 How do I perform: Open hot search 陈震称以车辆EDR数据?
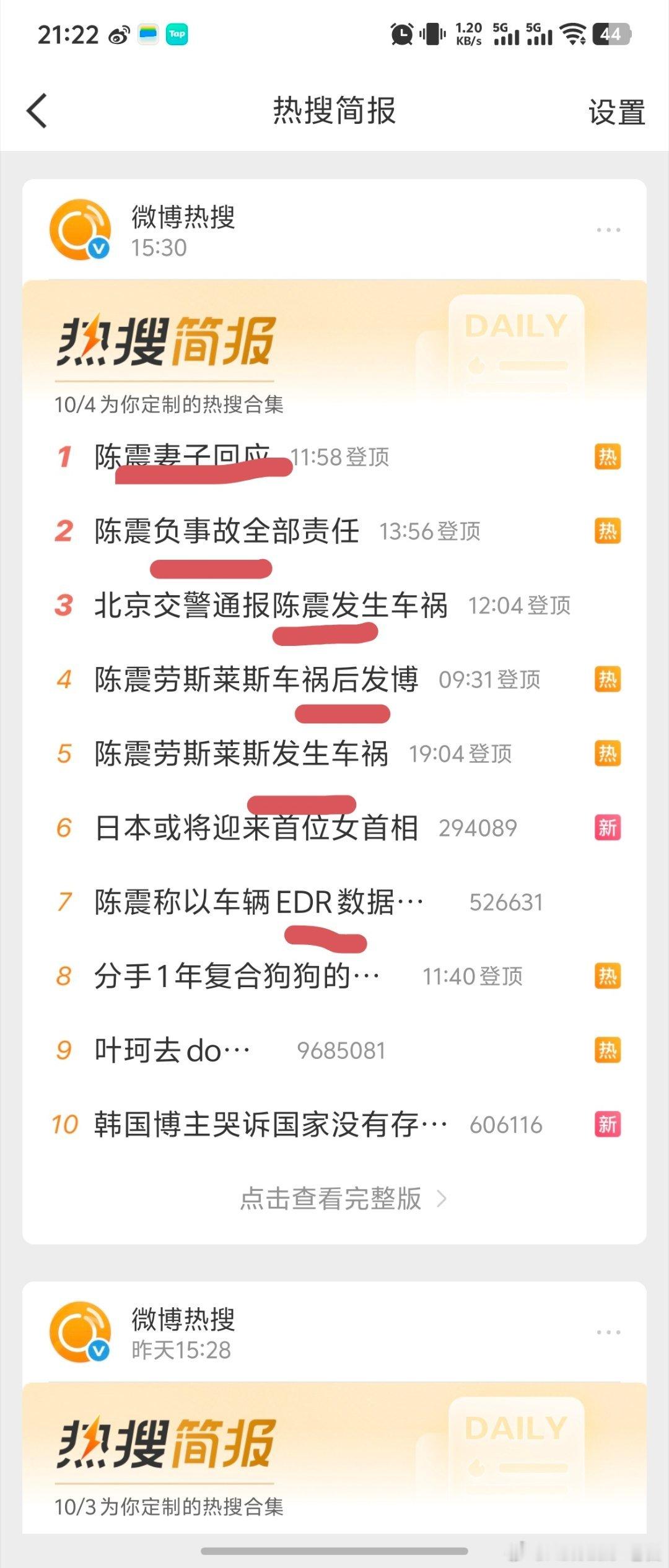(x=258, y=902)
